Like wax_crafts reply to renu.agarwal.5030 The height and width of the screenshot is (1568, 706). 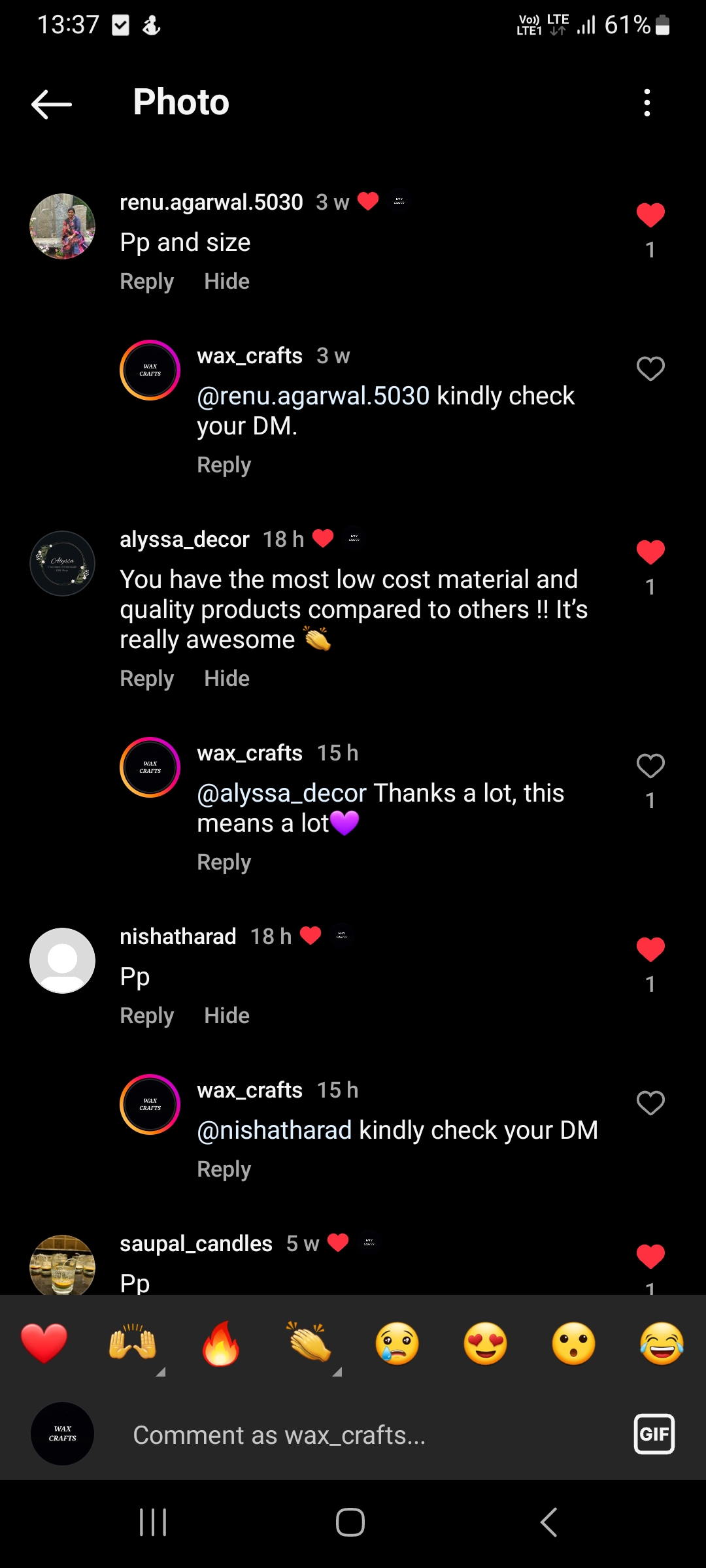tap(650, 369)
